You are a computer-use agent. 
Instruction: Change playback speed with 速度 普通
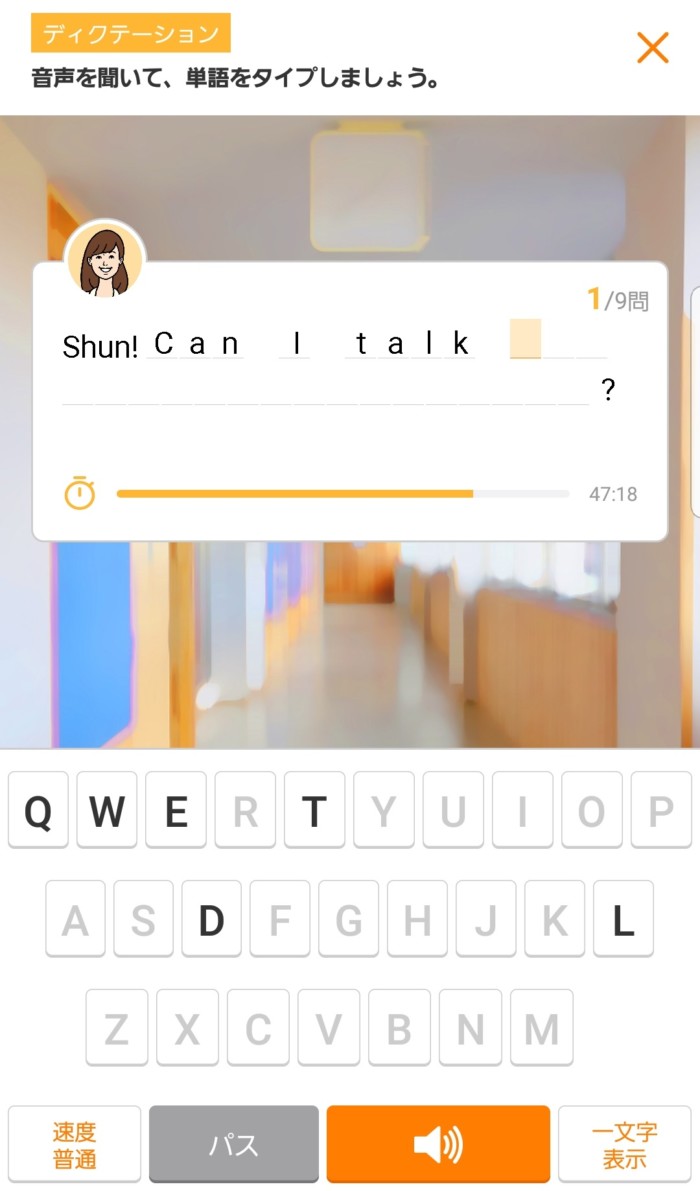(x=74, y=1144)
